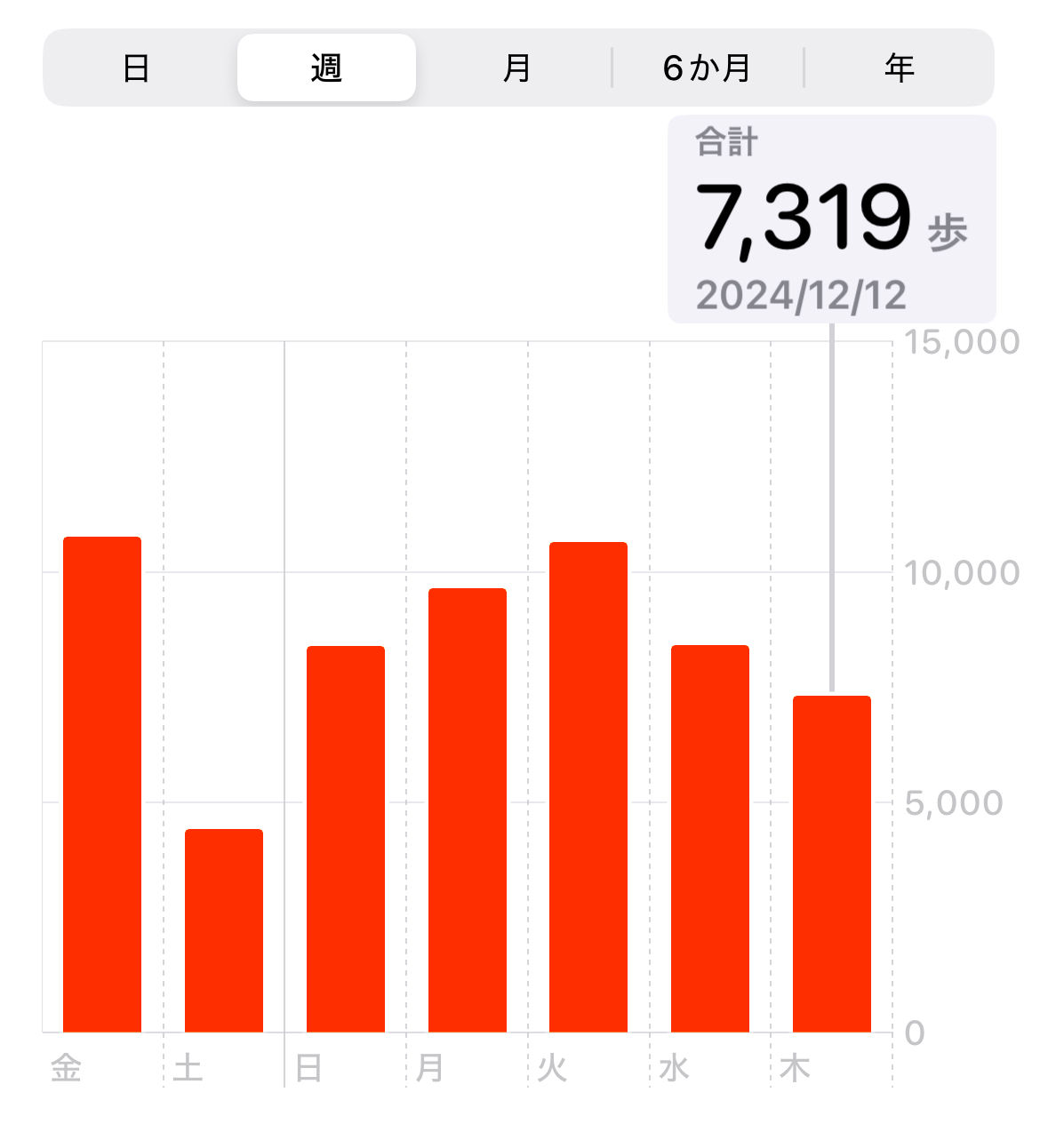This screenshot has width=1040, height=1148.
Task: Show steps for the 火 (Tuesday) bar
Action: click(x=588, y=786)
